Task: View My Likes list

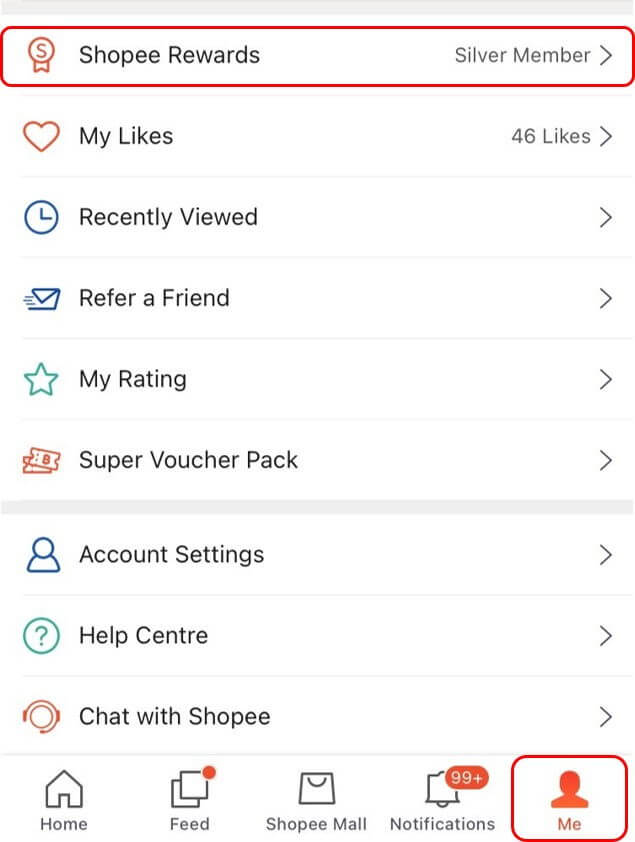Action: [317, 136]
